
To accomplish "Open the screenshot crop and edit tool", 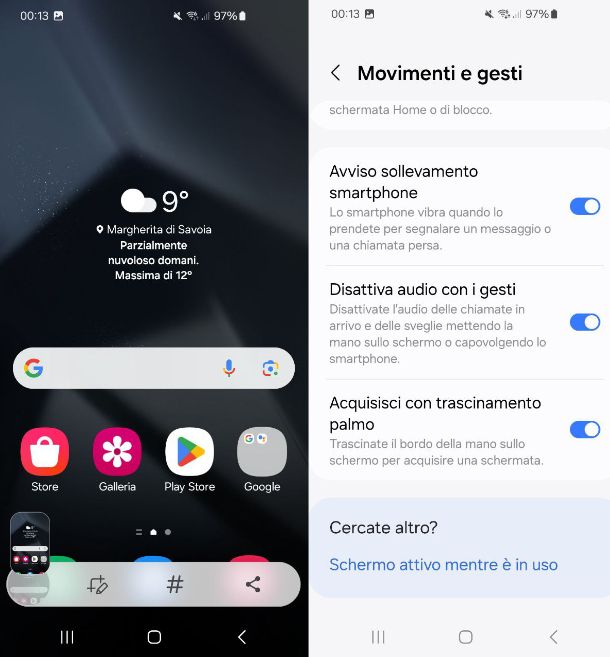I will click(x=97, y=585).
